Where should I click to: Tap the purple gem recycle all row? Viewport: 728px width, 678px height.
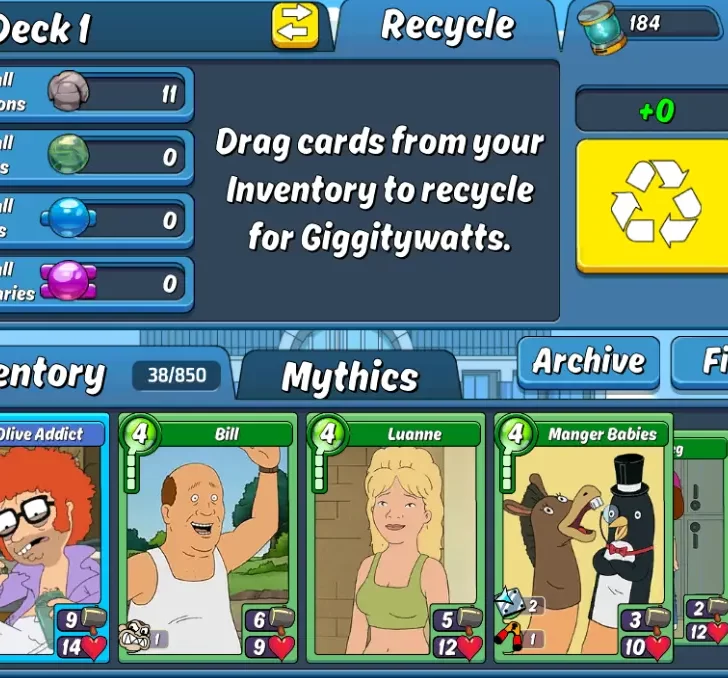coord(95,283)
